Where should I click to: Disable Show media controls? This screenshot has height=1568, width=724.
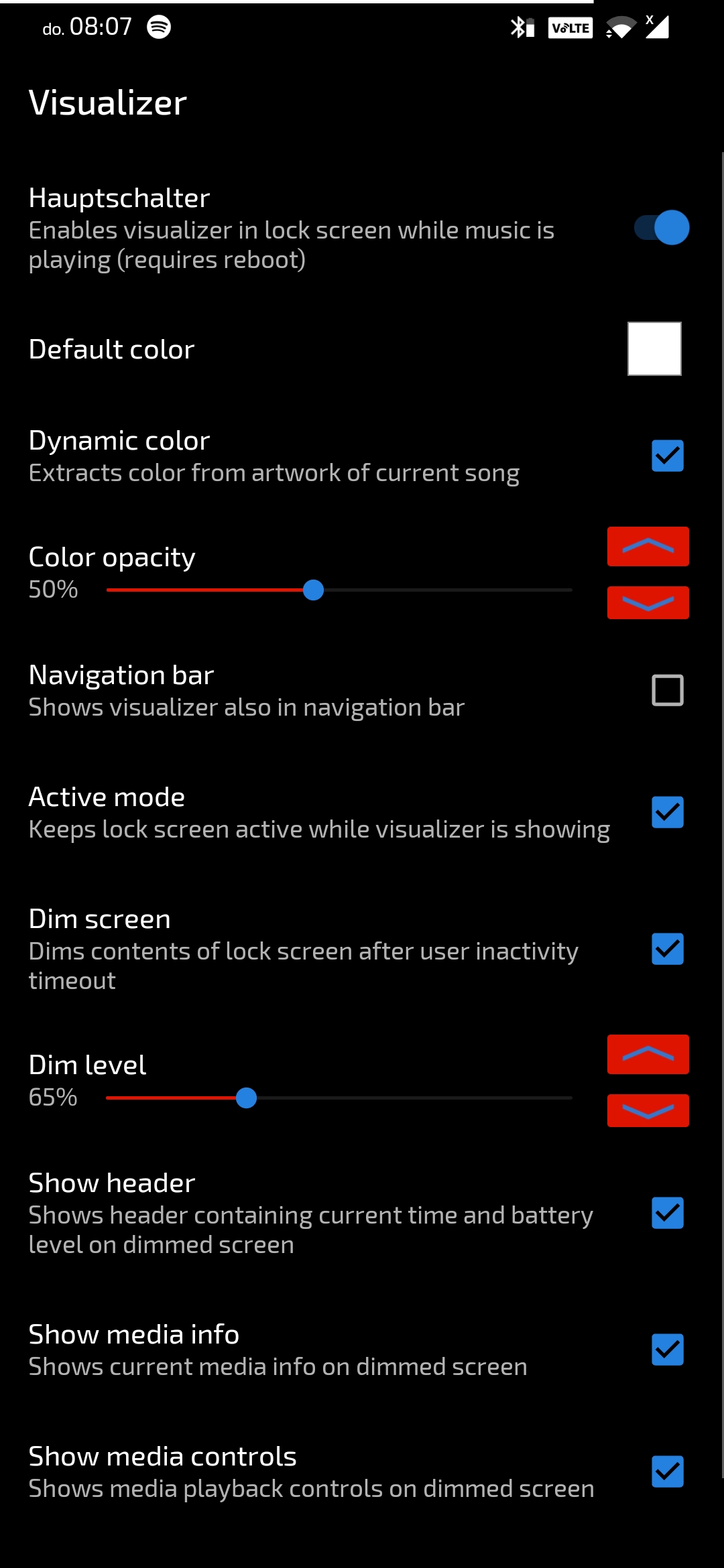tap(666, 1471)
